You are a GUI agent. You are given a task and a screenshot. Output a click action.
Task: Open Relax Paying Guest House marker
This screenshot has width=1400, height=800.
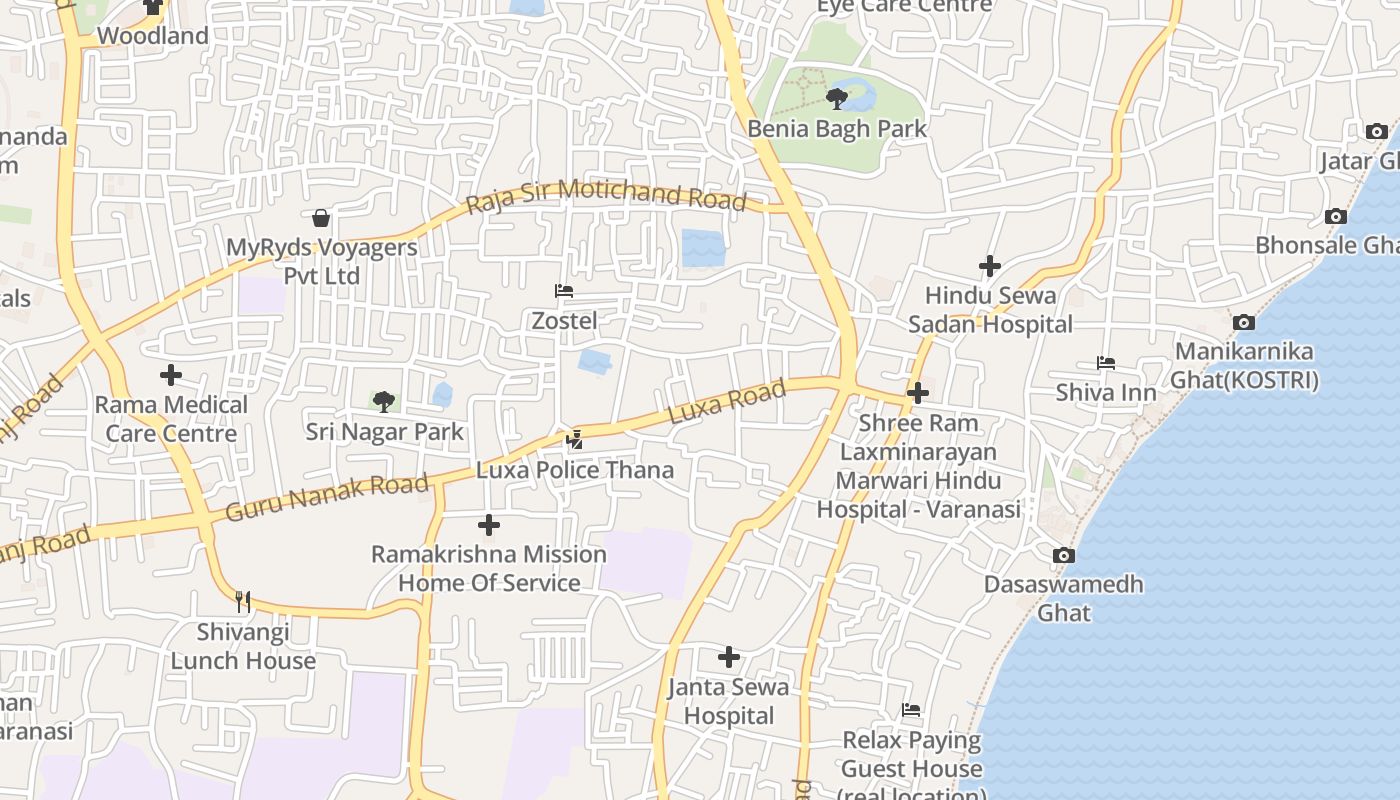point(911,710)
